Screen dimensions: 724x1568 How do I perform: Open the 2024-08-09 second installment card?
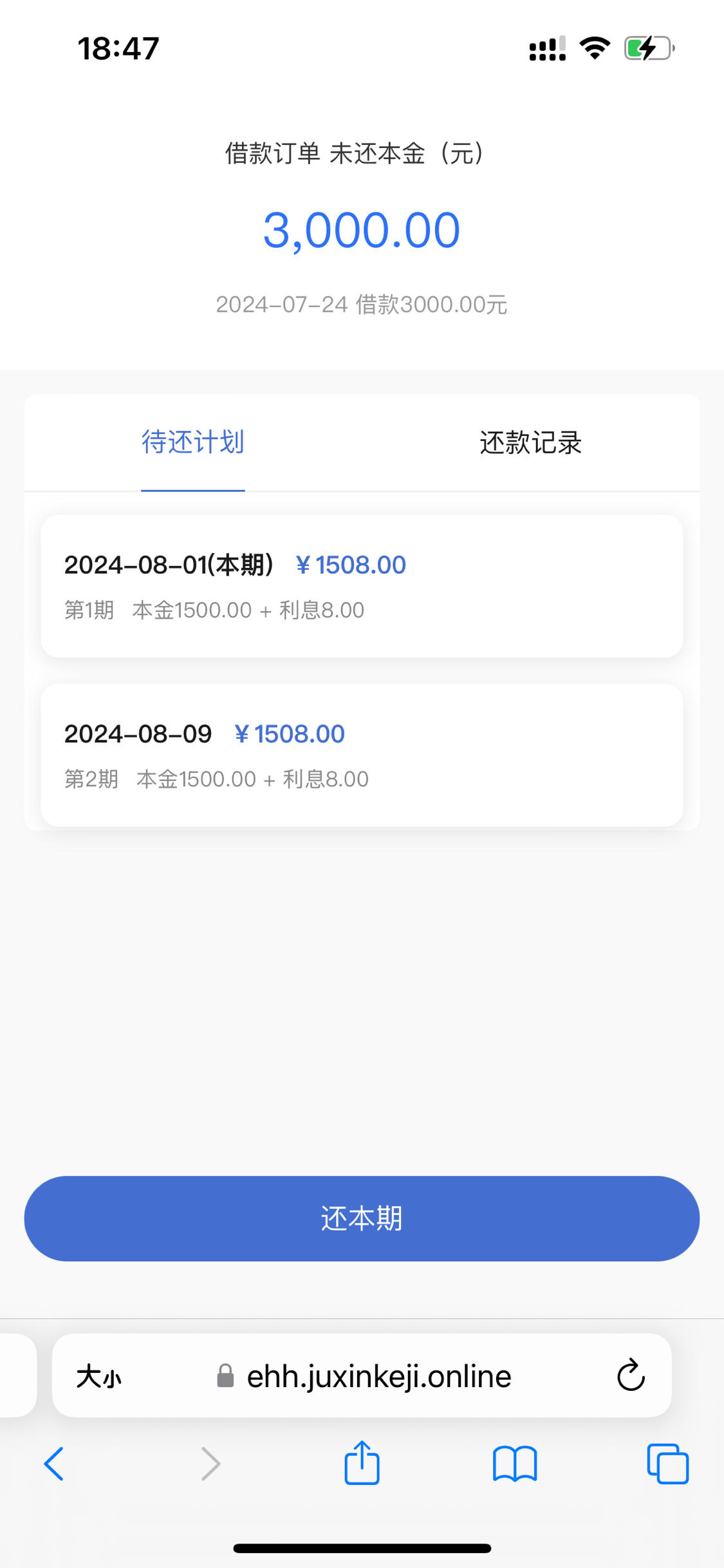(362, 755)
